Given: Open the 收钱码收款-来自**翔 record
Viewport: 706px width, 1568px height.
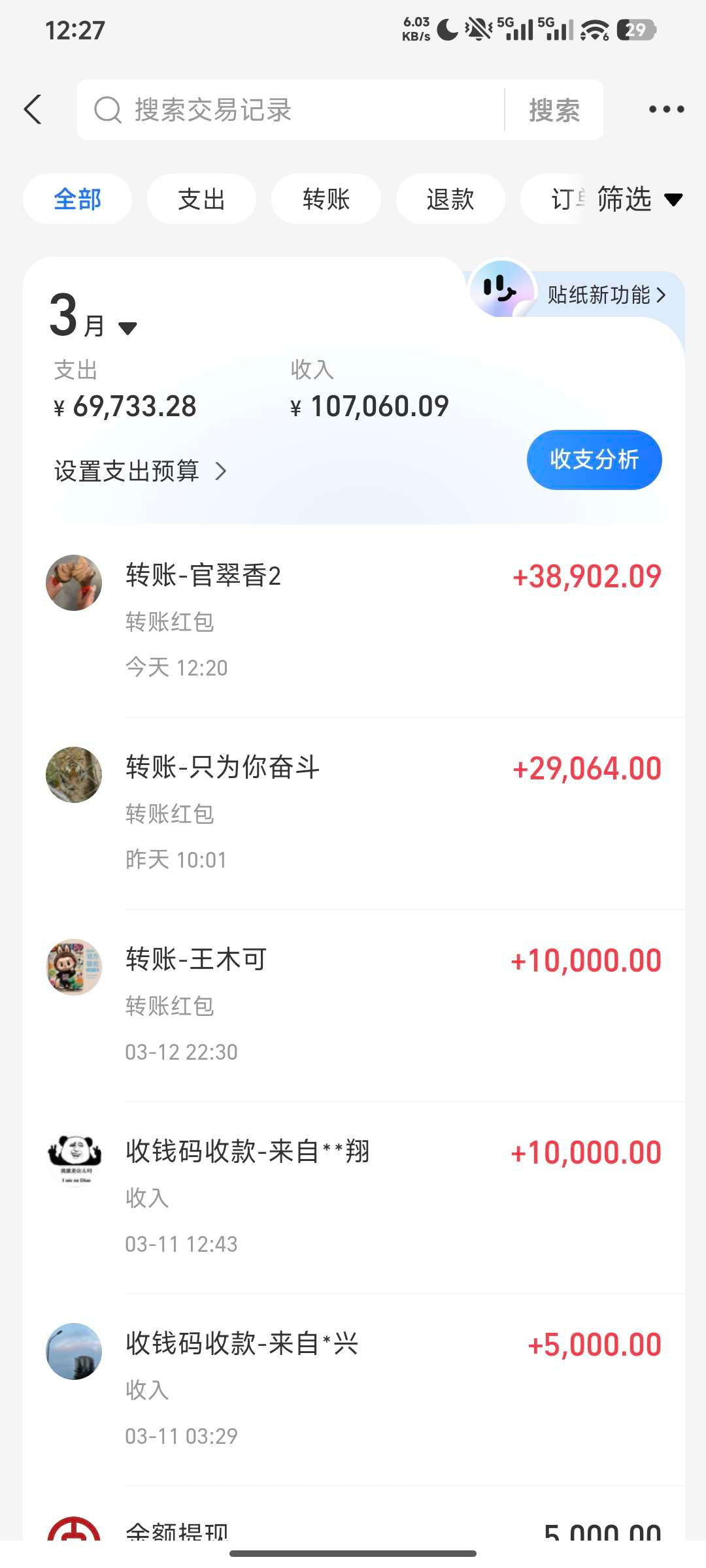Looking at the screenshot, I should 353,1197.
